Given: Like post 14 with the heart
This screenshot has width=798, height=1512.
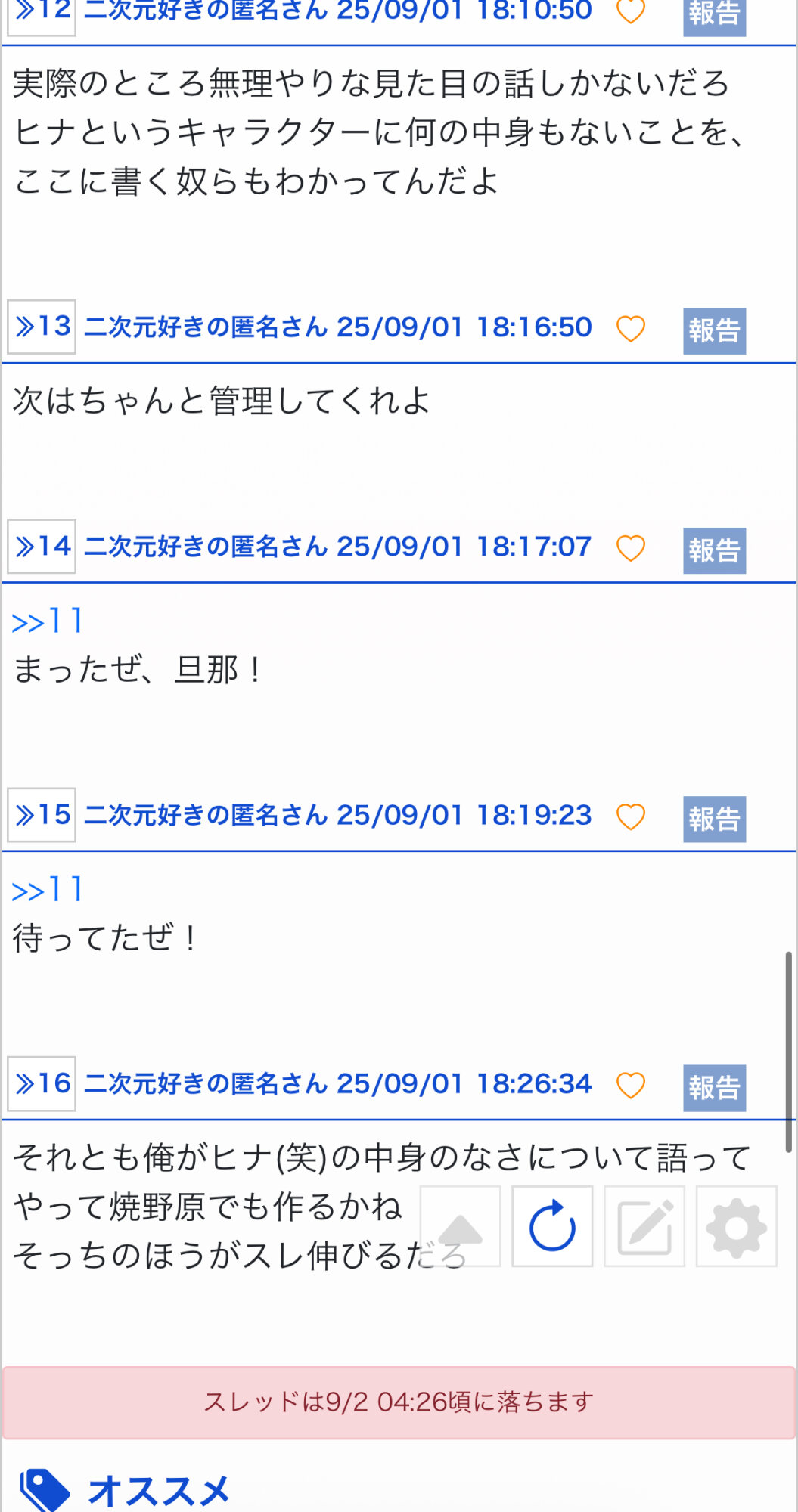Looking at the screenshot, I should point(630,548).
